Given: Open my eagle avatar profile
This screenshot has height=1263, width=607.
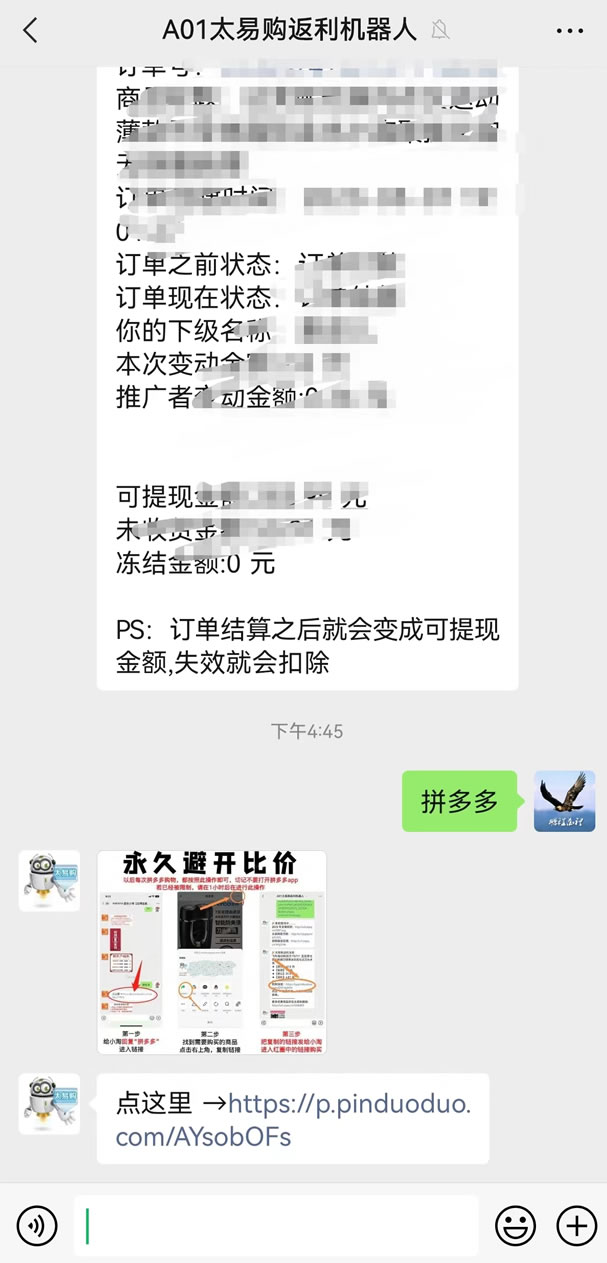Looking at the screenshot, I should pos(564,801).
